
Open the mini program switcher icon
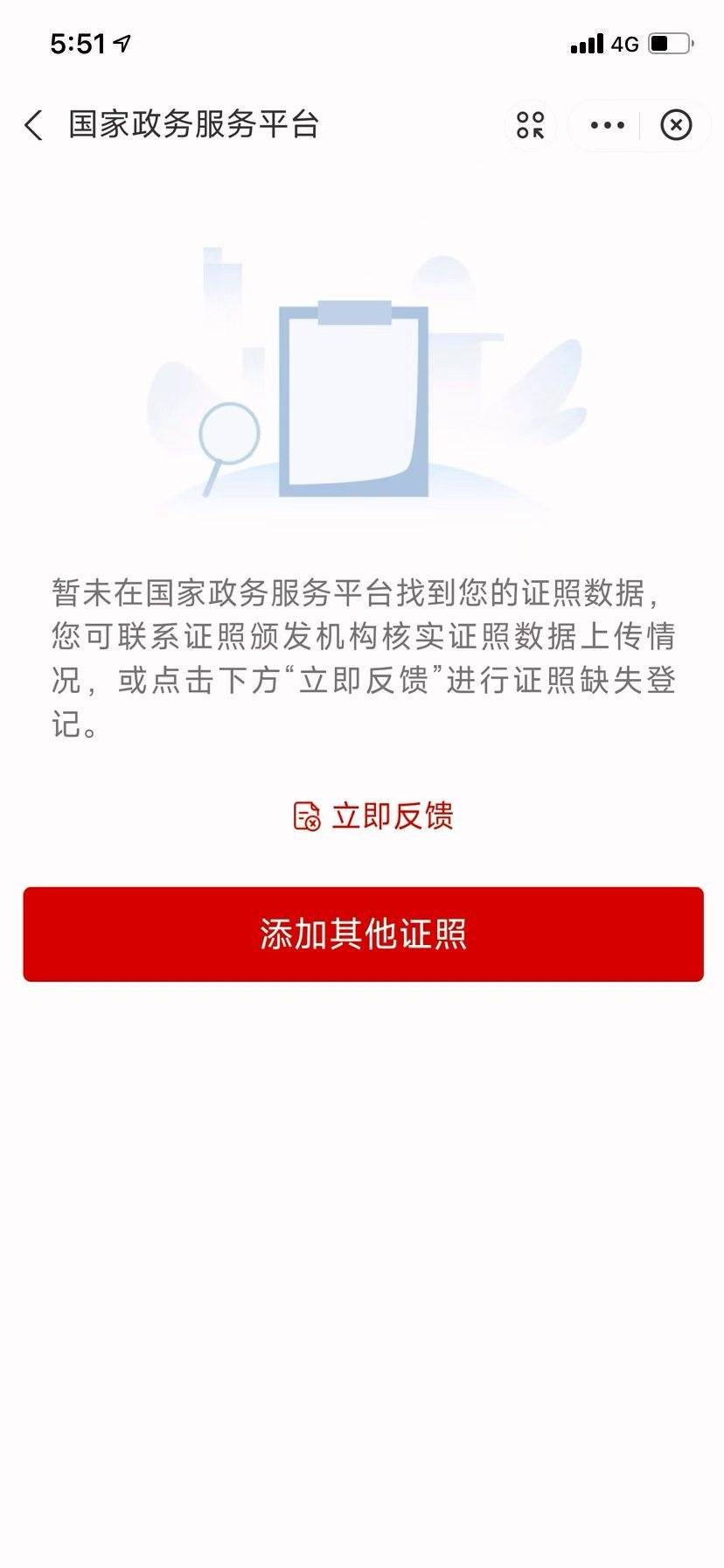click(530, 125)
